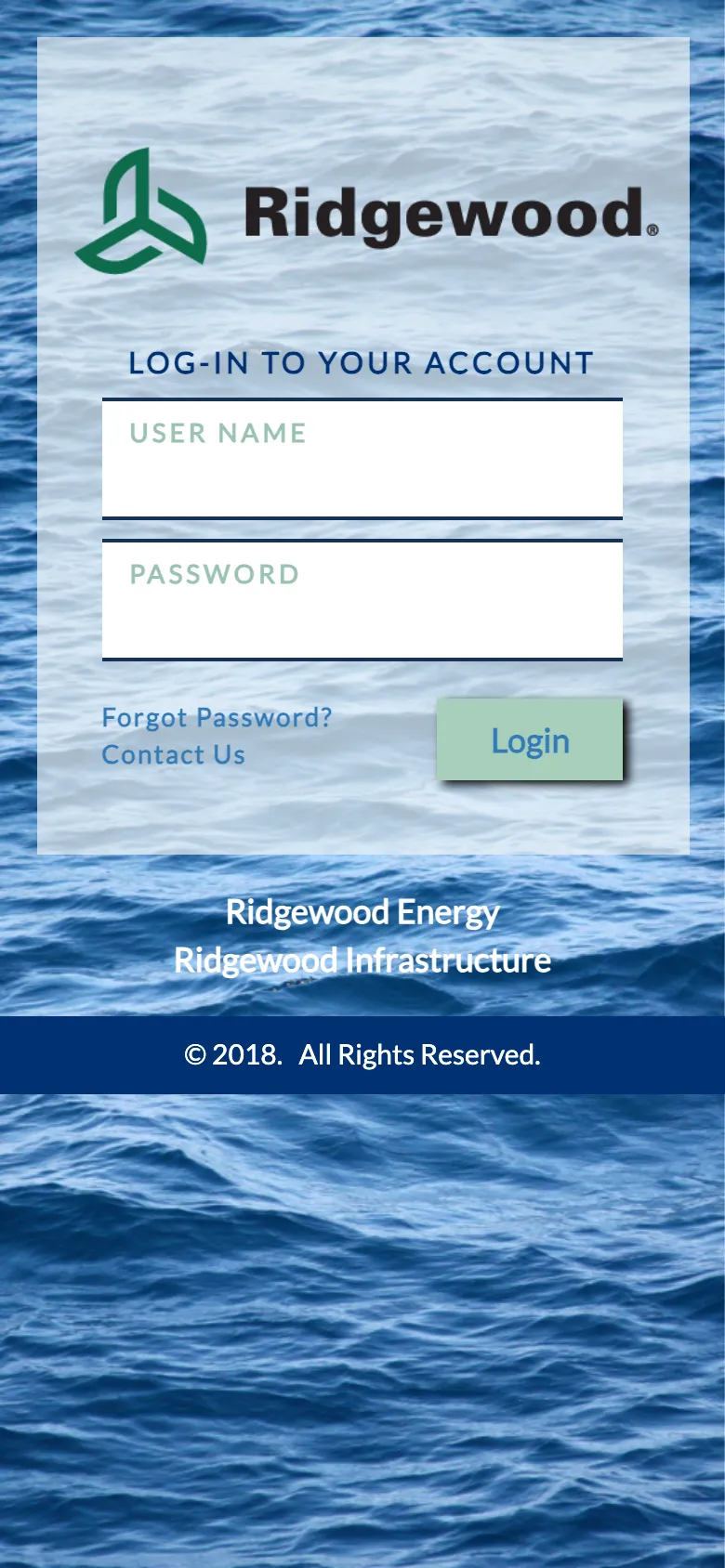Focus the Password input field
The height and width of the screenshot is (1568, 725).
pos(362,600)
